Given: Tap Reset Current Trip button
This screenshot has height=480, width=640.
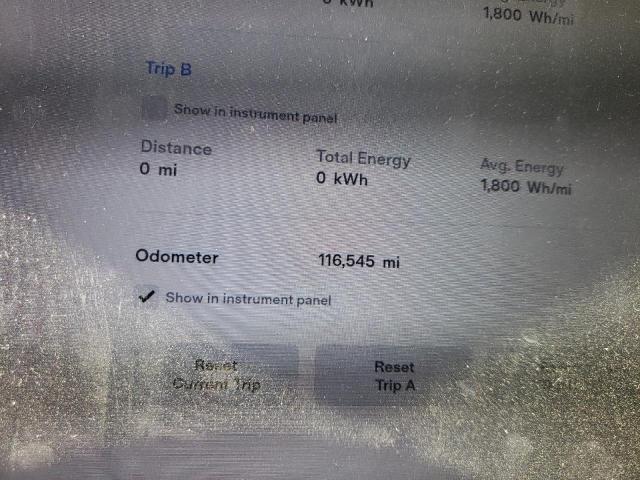Looking at the screenshot, I should point(216,375).
